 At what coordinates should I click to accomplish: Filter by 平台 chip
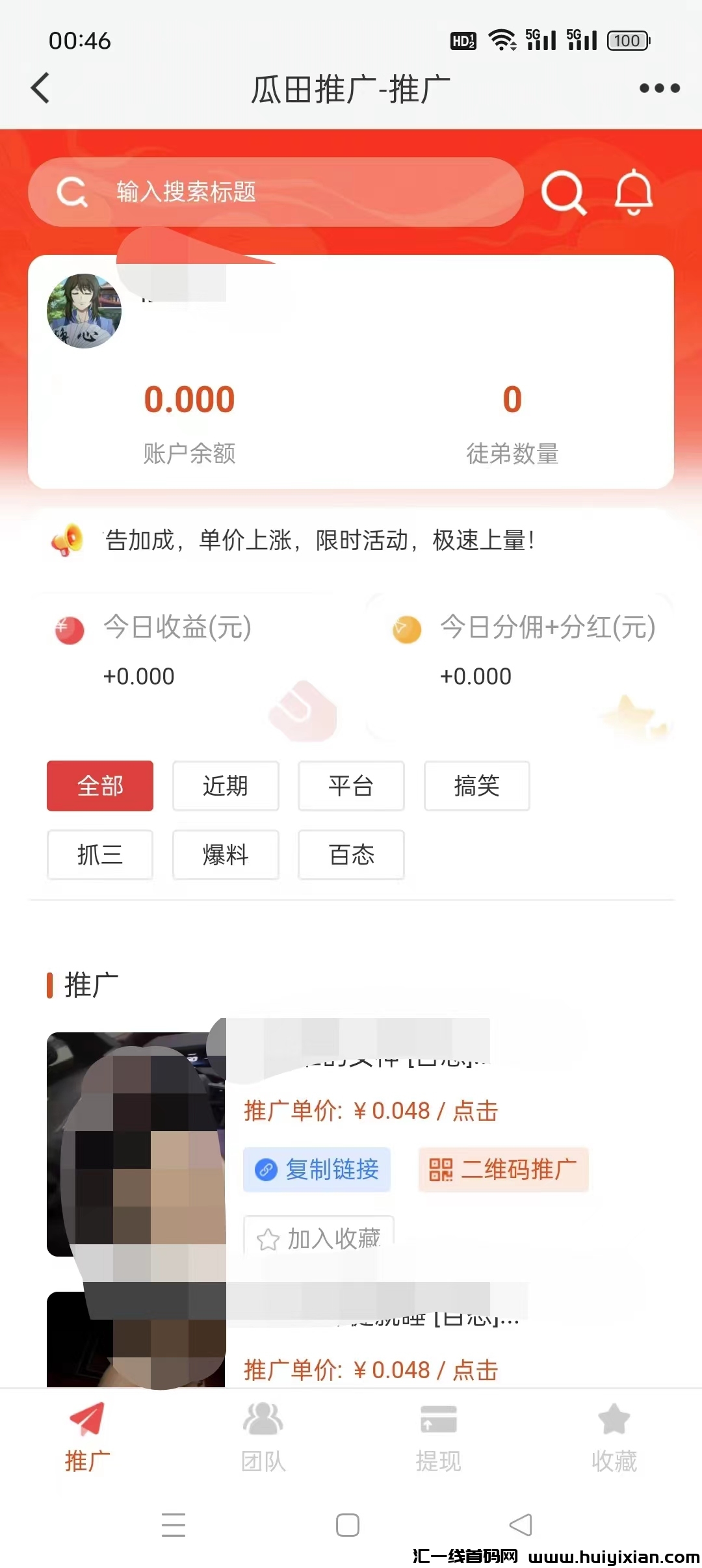tap(351, 786)
